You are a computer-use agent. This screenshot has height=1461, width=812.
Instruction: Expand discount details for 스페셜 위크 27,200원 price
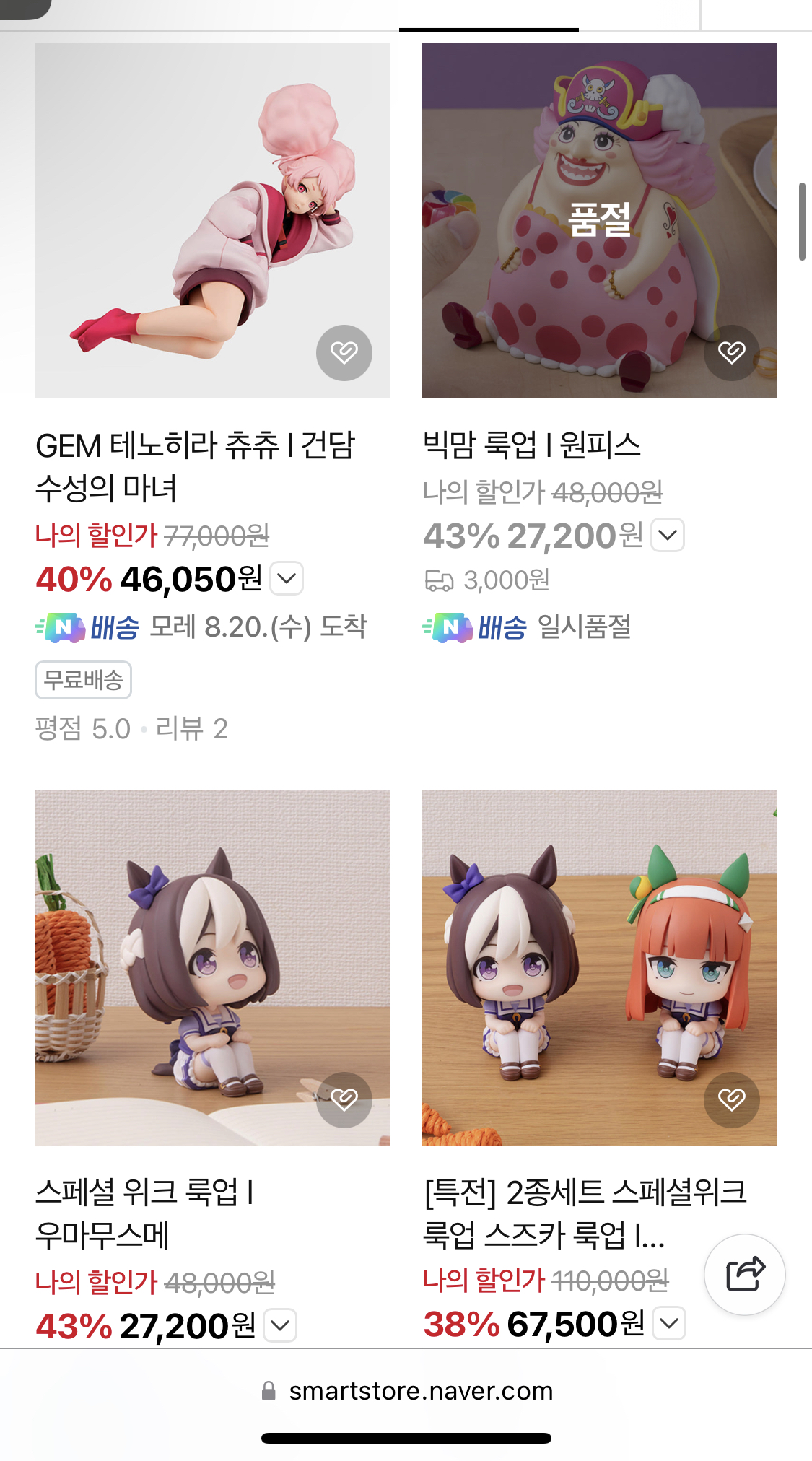click(280, 1325)
